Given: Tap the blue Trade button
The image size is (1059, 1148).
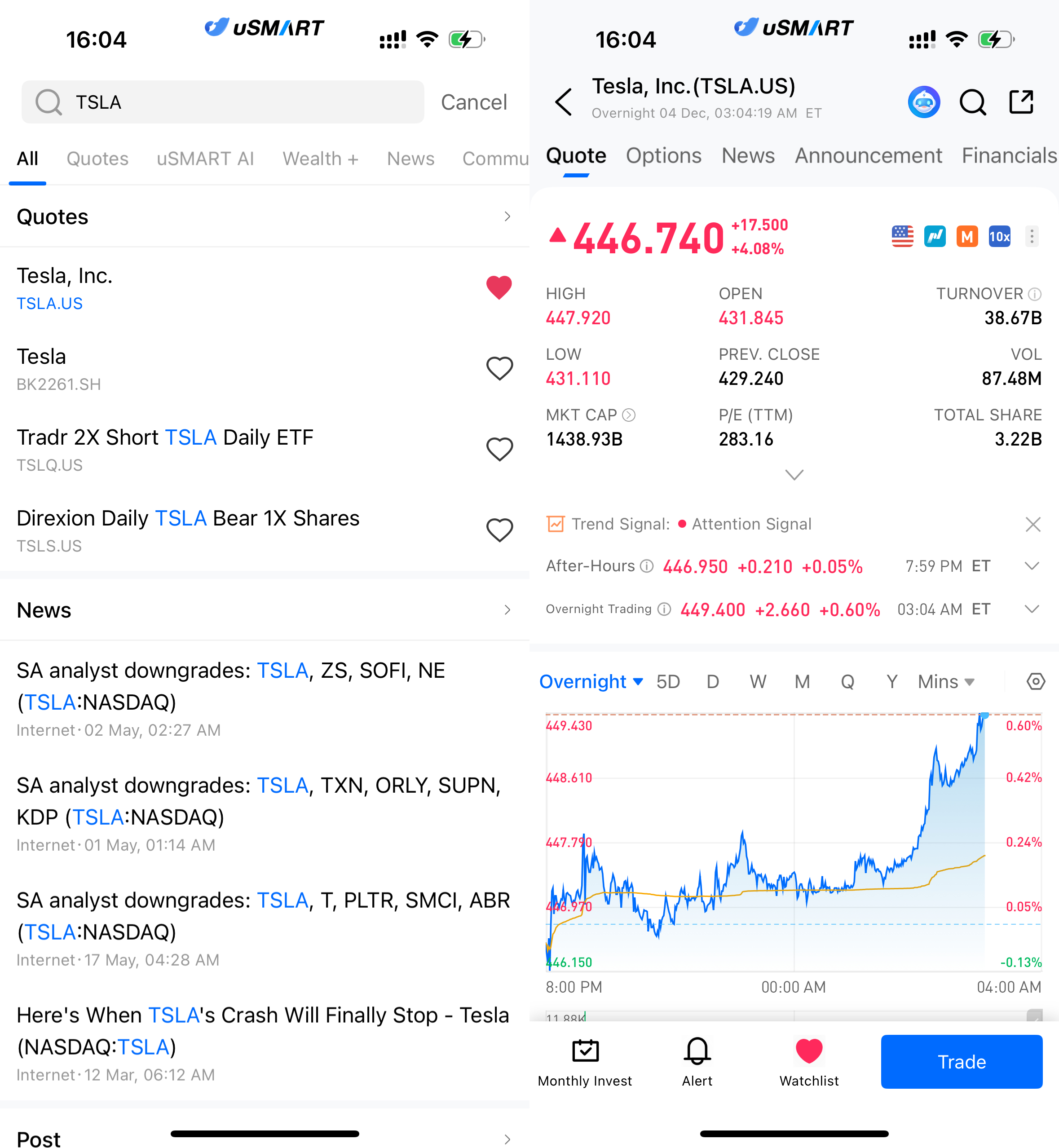Looking at the screenshot, I should 961,1061.
